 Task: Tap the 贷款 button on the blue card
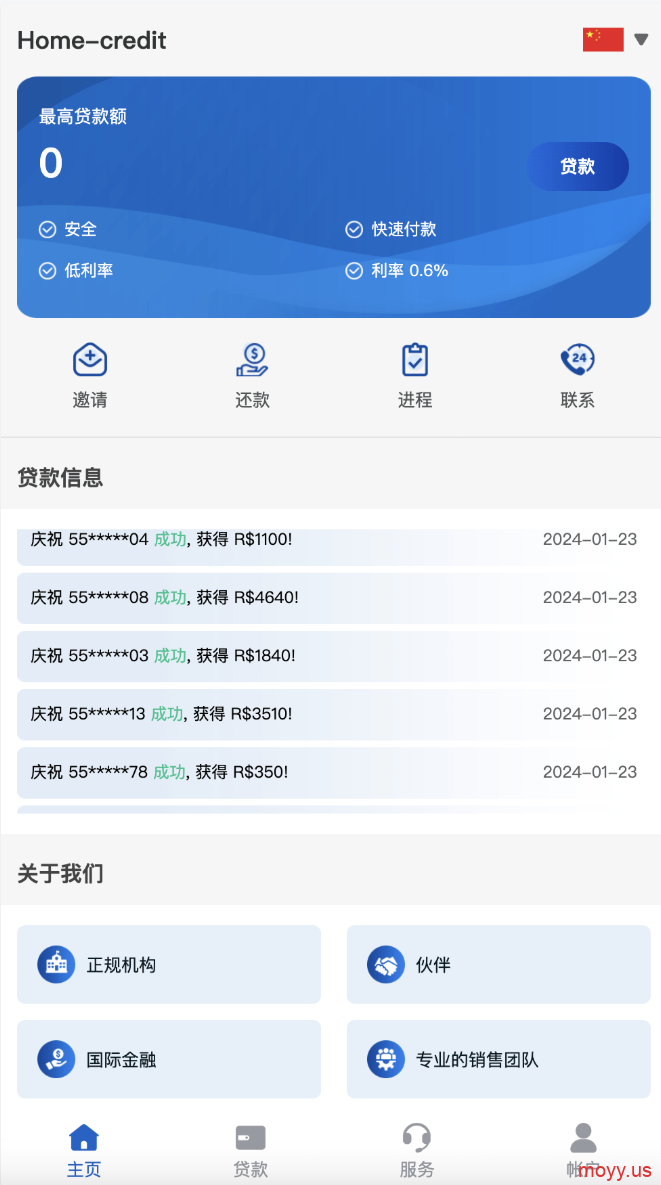click(578, 167)
